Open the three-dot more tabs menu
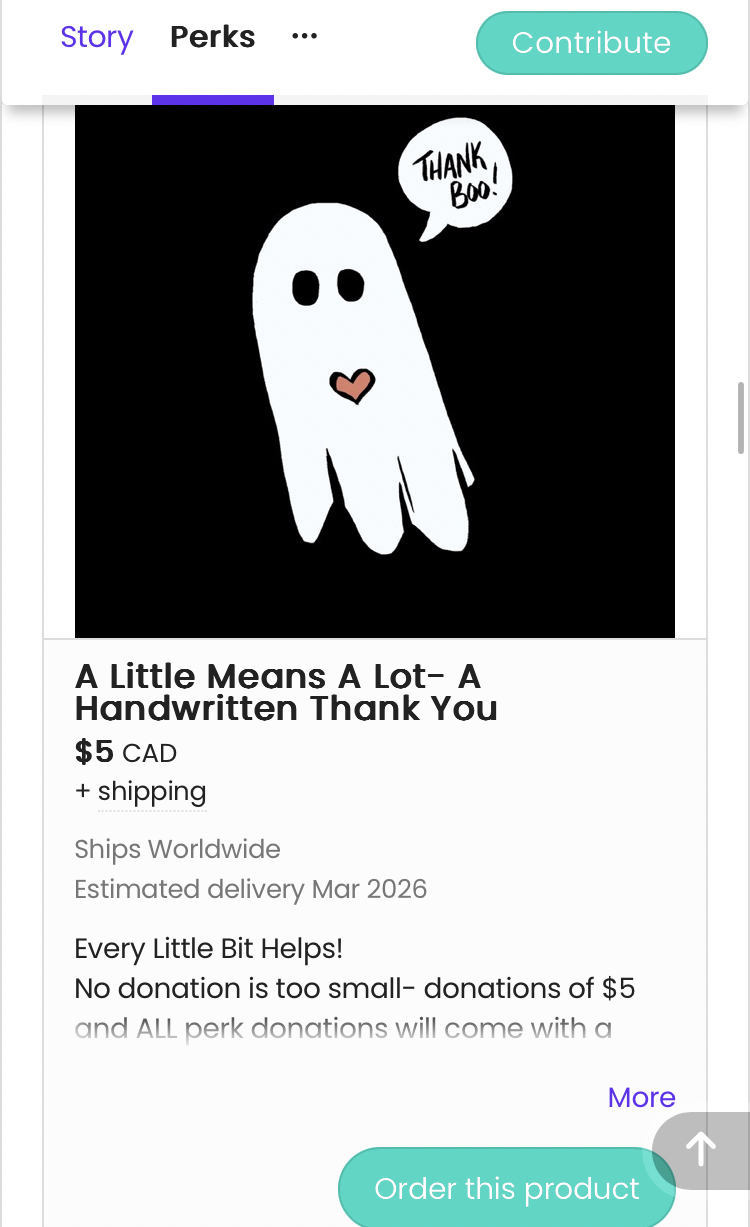The image size is (750, 1227). coord(304,37)
